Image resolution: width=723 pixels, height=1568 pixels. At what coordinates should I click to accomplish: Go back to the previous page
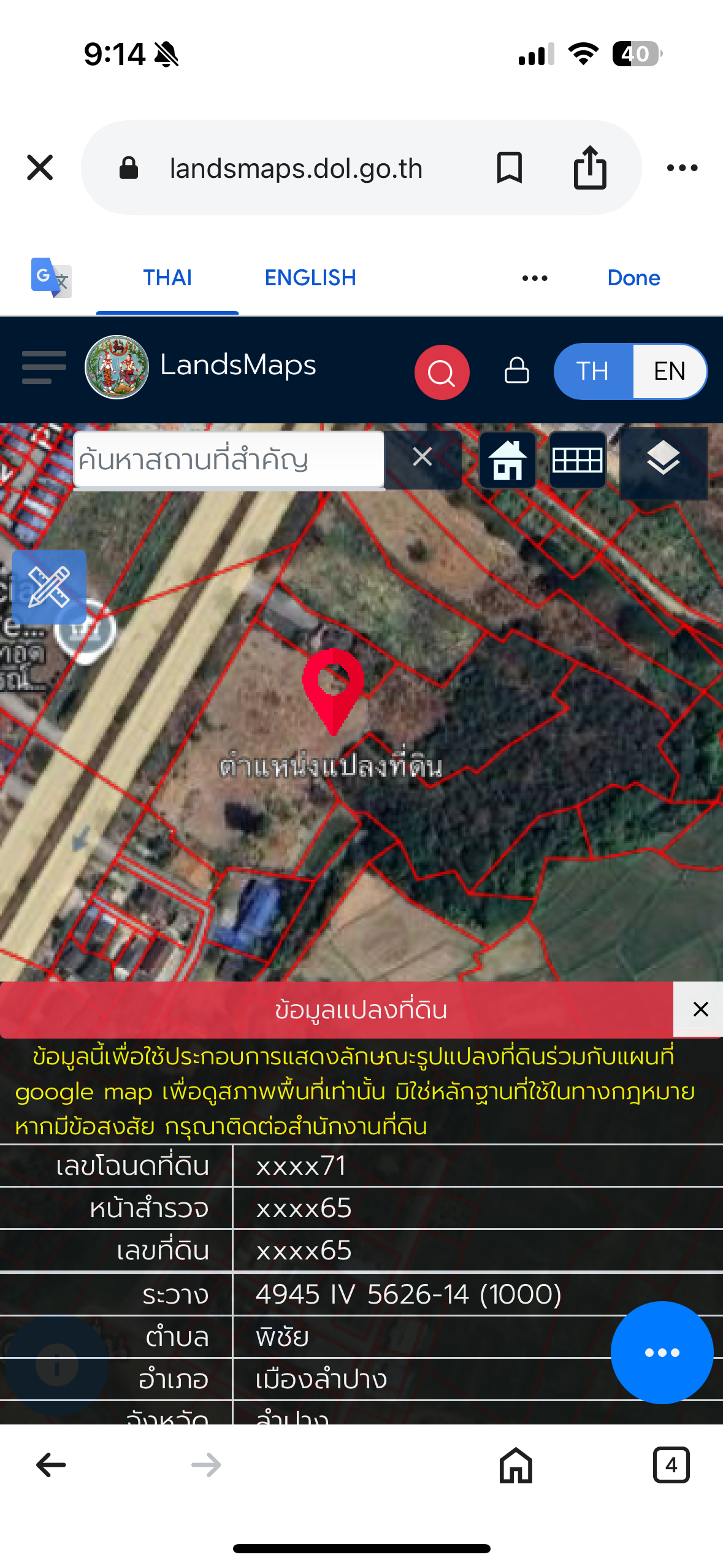tap(51, 1465)
